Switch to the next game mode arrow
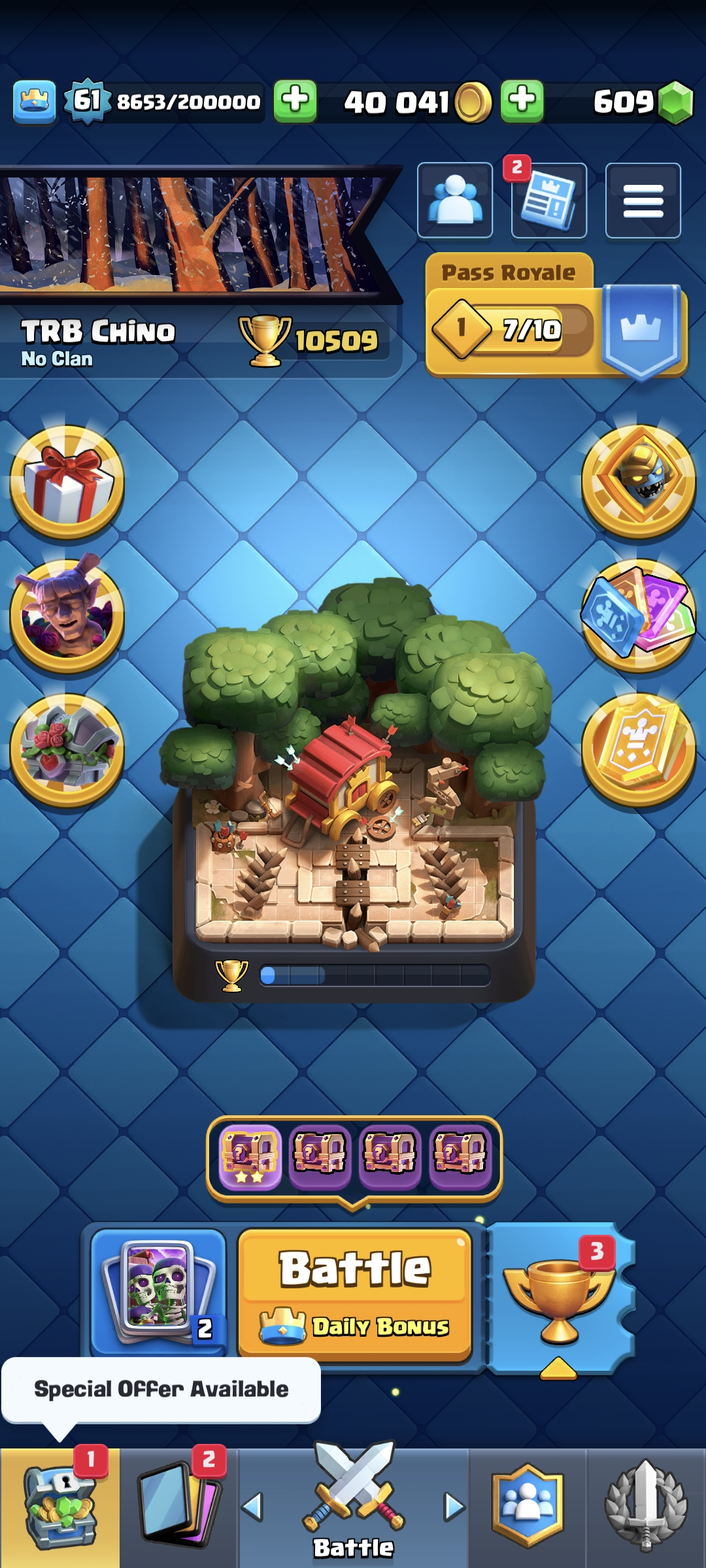The width and height of the screenshot is (706, 1568). [454, 1507]
